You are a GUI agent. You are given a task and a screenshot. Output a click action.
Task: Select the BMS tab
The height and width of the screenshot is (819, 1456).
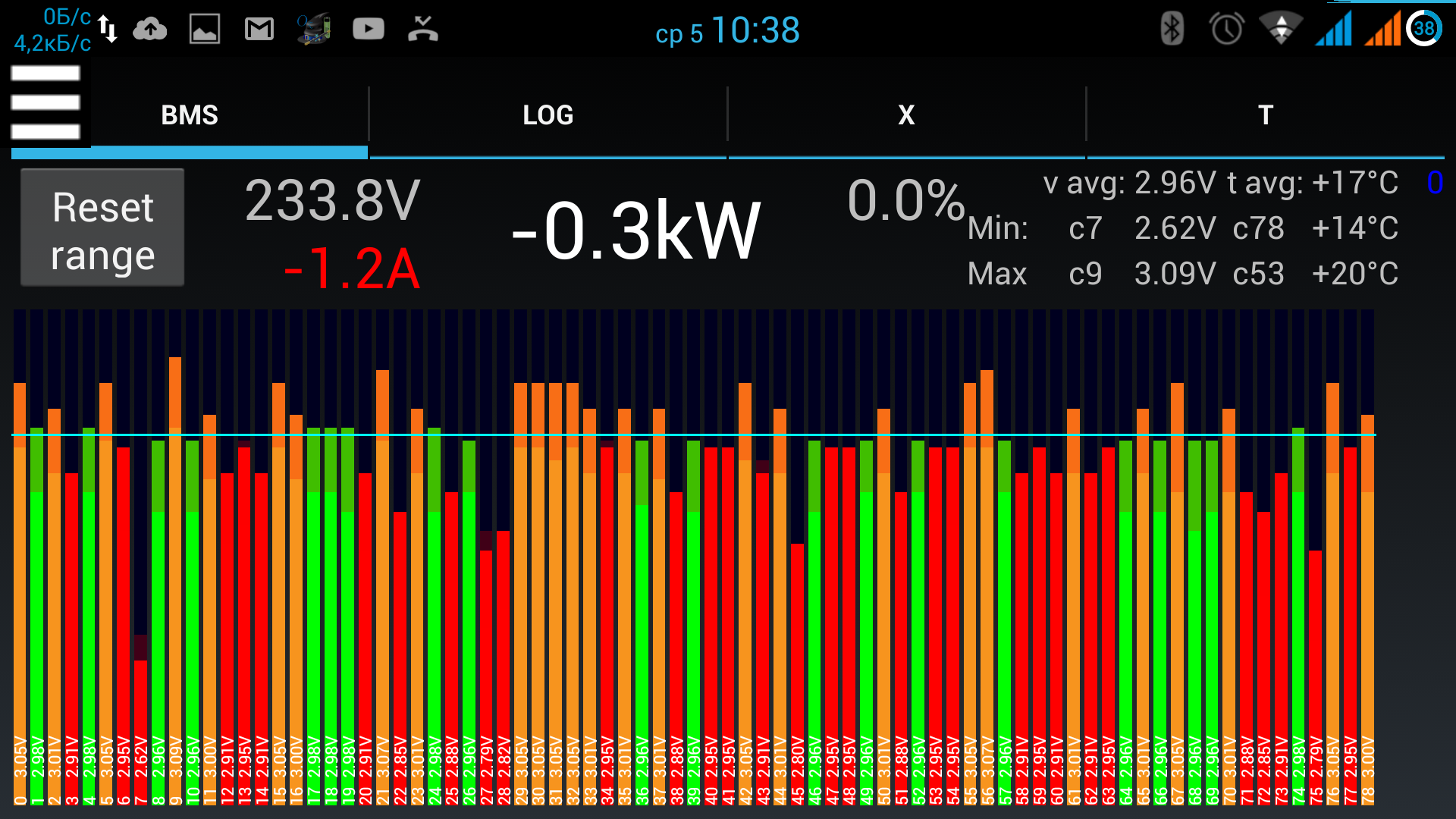(190, 115)
